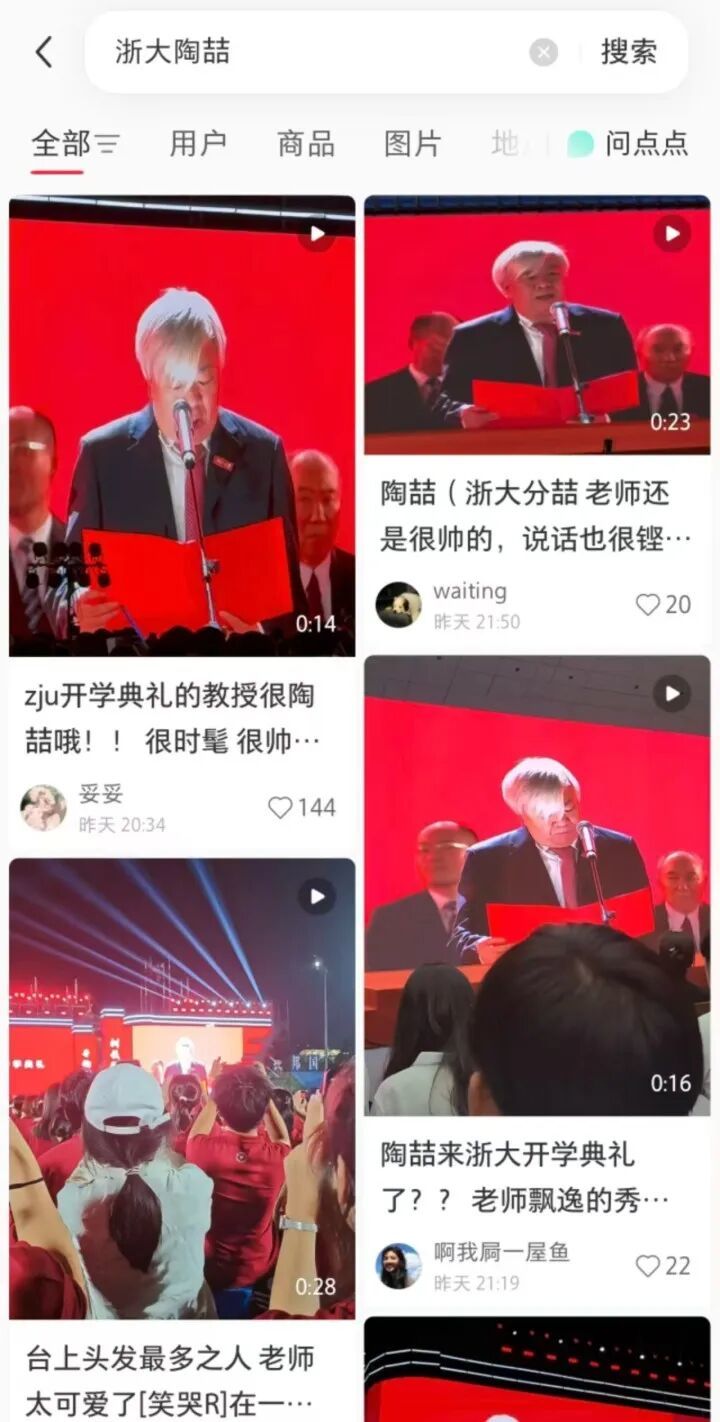
Task: Open 问点点 assistant
Action: pos(628,143)
